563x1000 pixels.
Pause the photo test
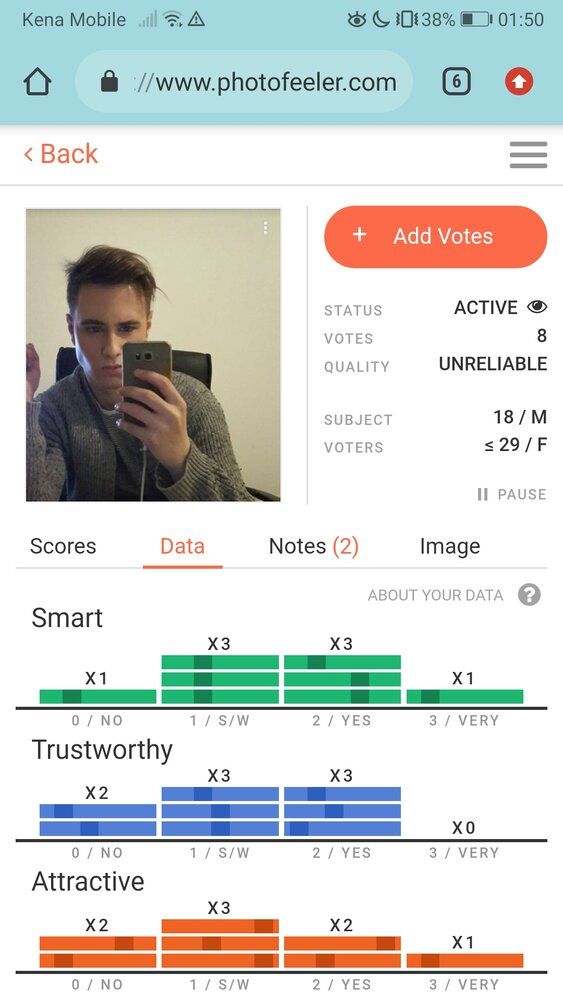pos(511,494)
